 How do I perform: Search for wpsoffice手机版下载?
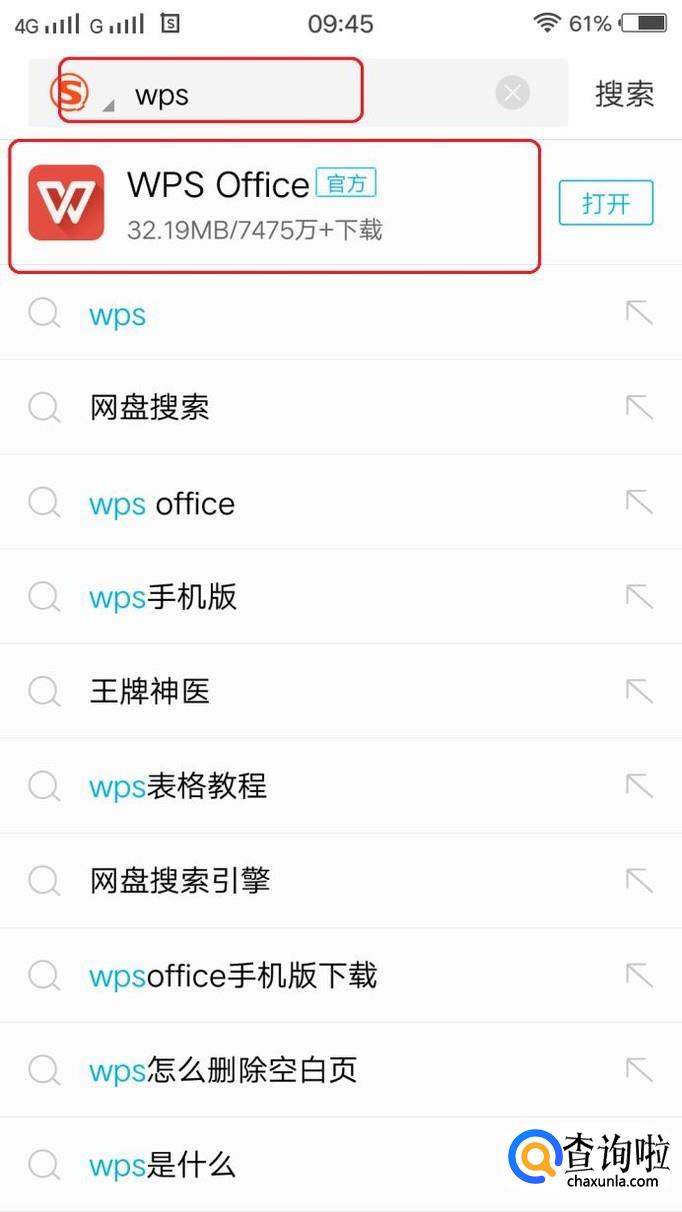(233, 975)
